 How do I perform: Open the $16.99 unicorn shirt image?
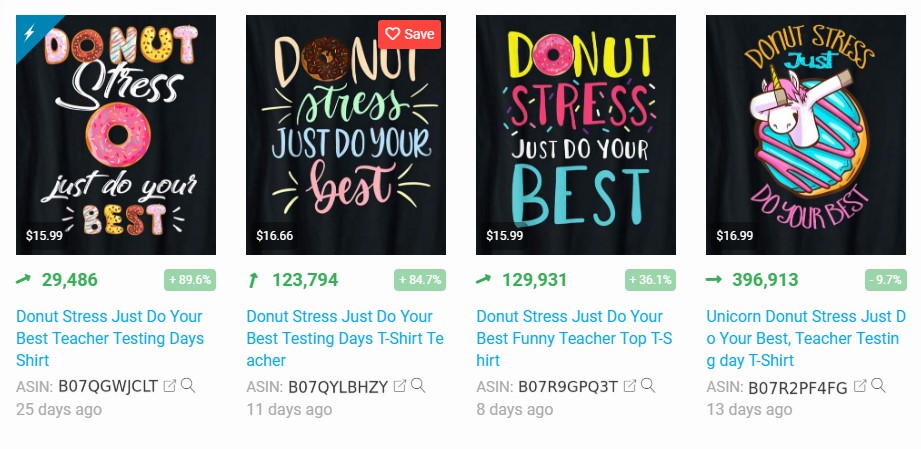click(x=806, y=135)
